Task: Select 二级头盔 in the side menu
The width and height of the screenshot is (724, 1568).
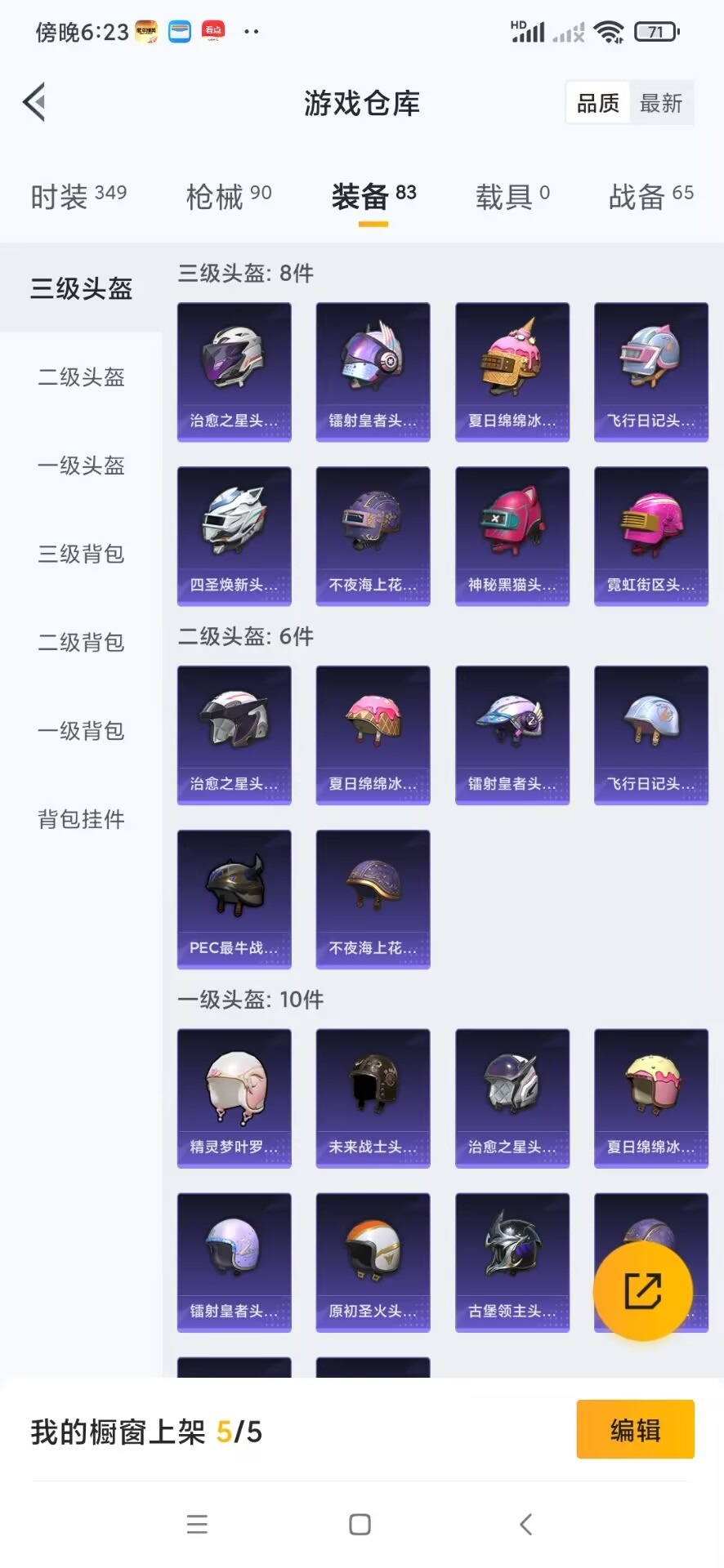Action: [x=81, y=377]
